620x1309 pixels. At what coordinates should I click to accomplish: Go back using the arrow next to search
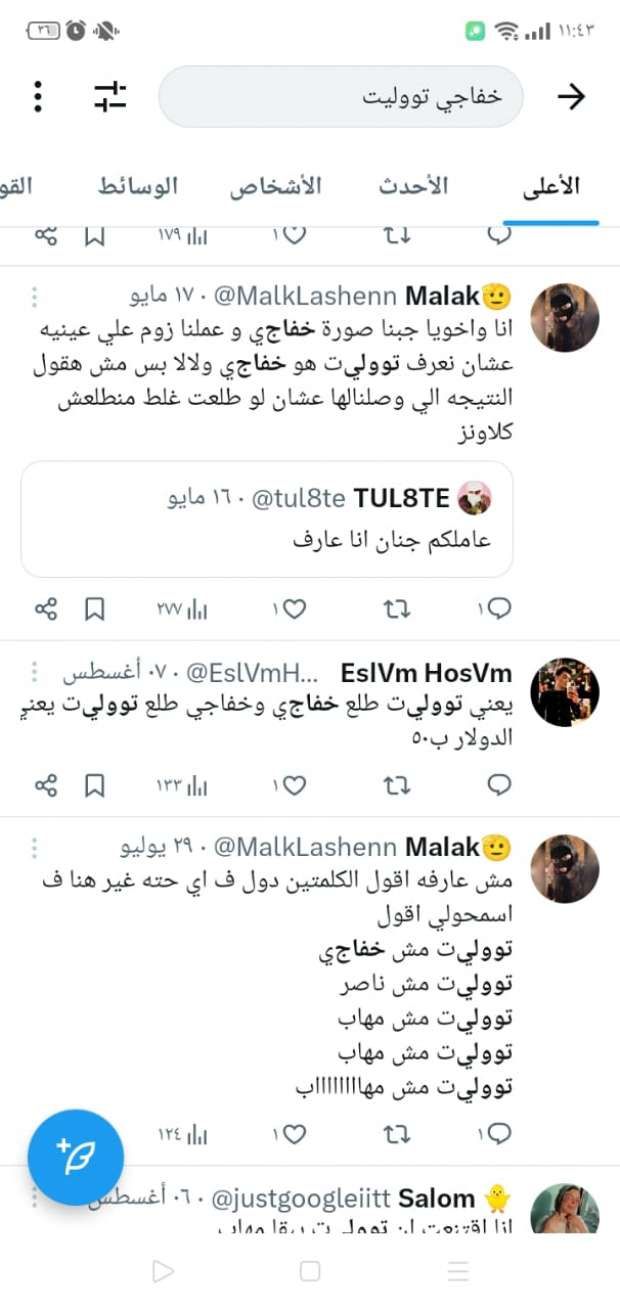click(571, 96)
